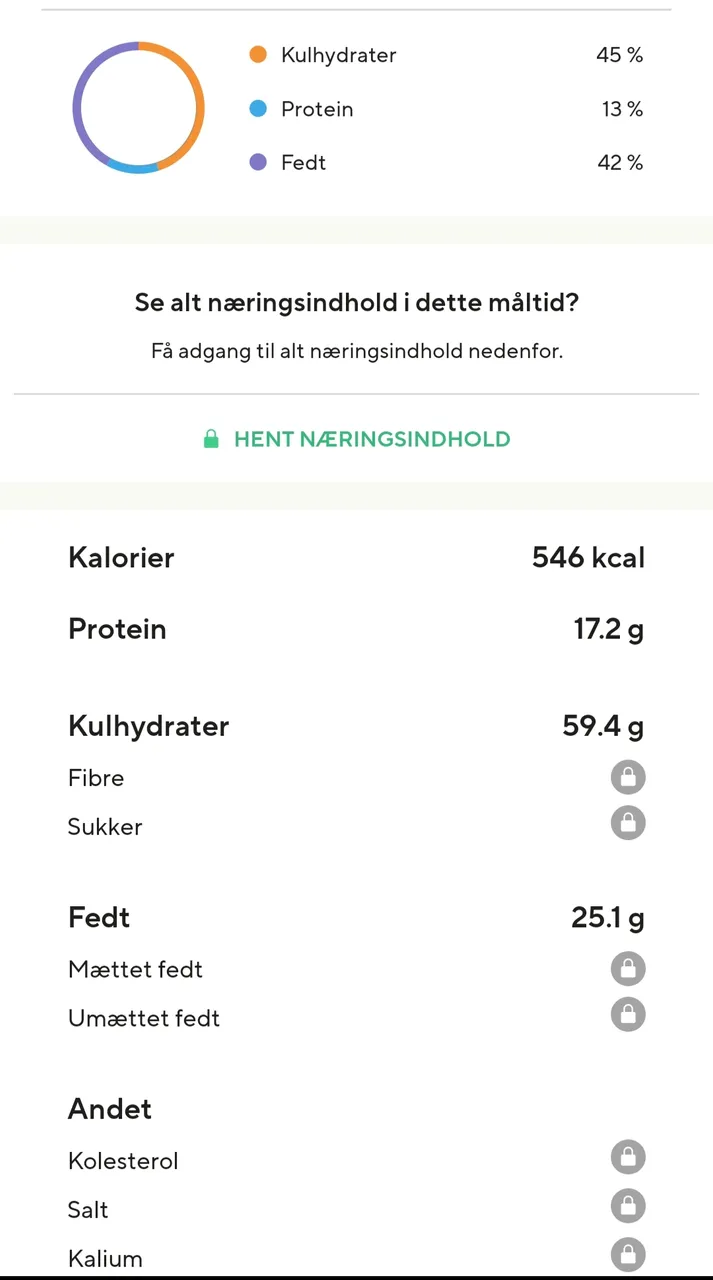
Task: Tap the lock icon next to Kolesterol
Action: tap(628, 1158)
